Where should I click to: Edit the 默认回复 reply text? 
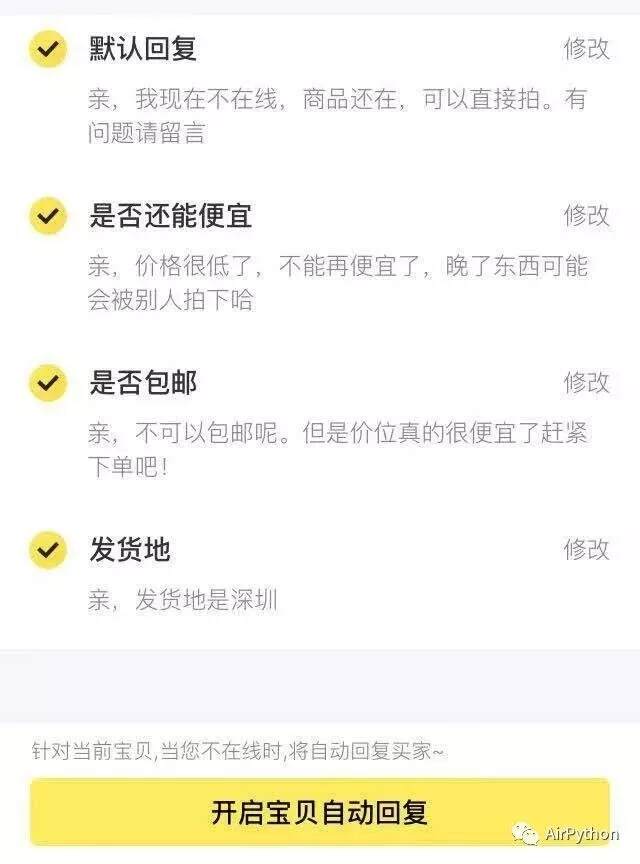click(x=586, y=48)
